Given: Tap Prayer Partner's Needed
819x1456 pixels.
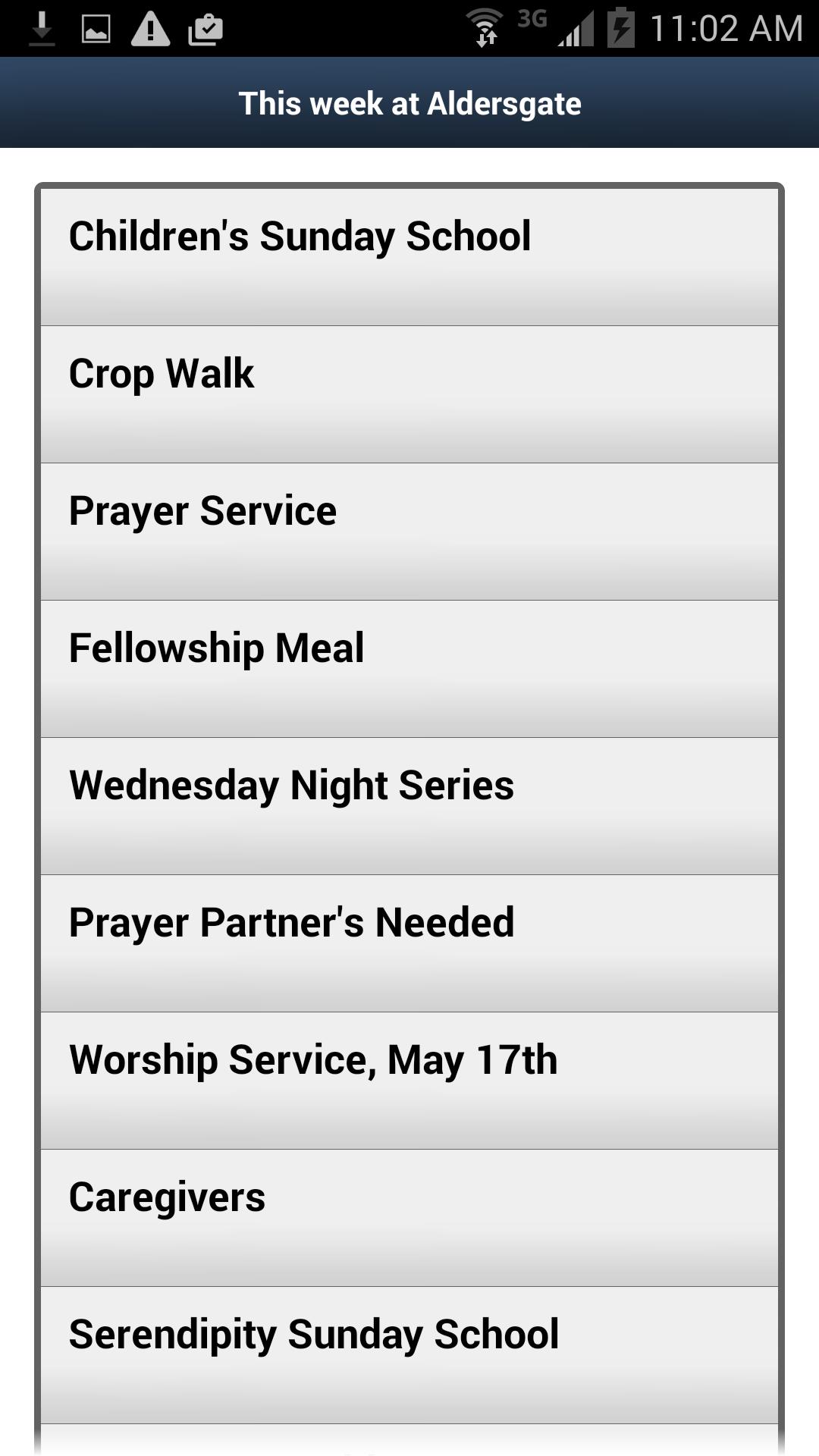Looking at the screenshot, I should 409,943.
